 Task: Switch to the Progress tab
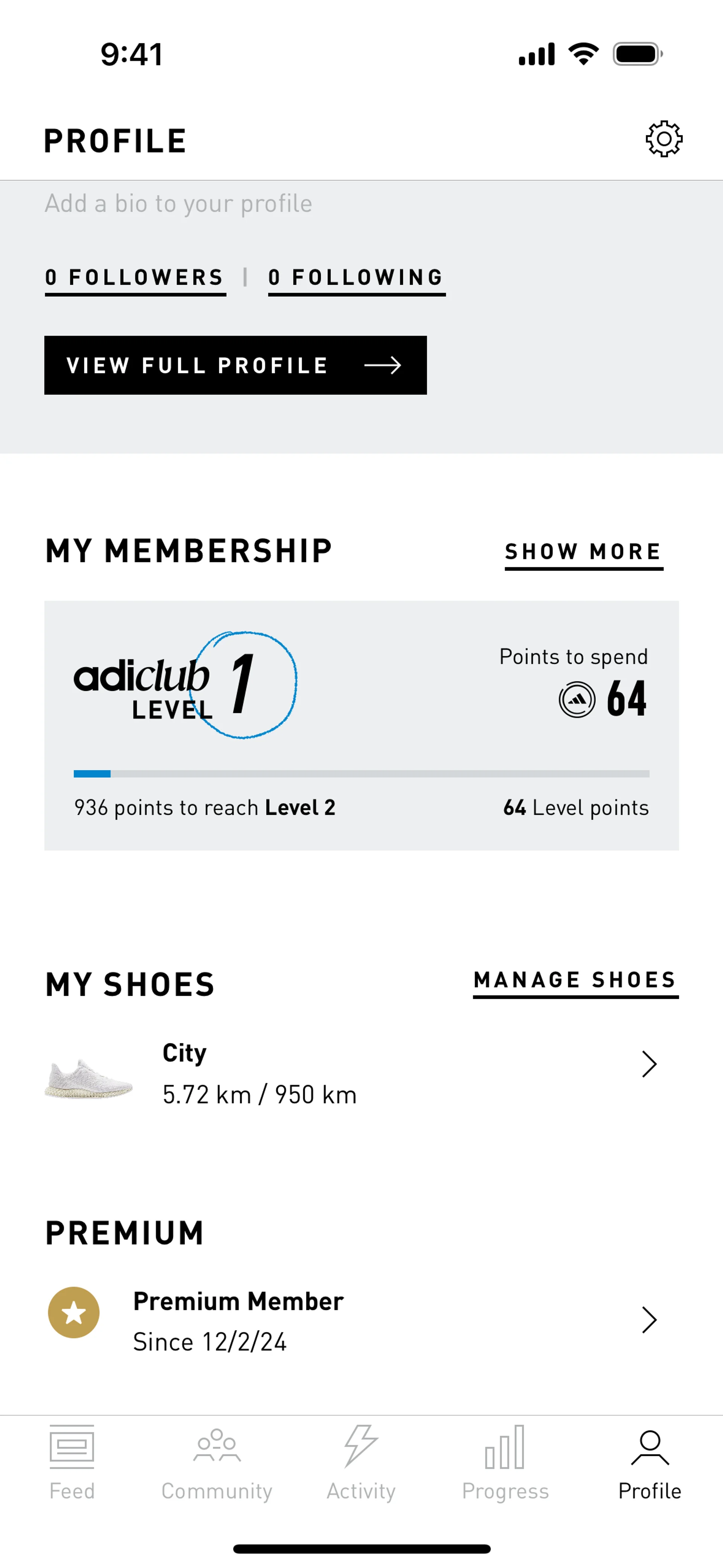coord(505,1463)
